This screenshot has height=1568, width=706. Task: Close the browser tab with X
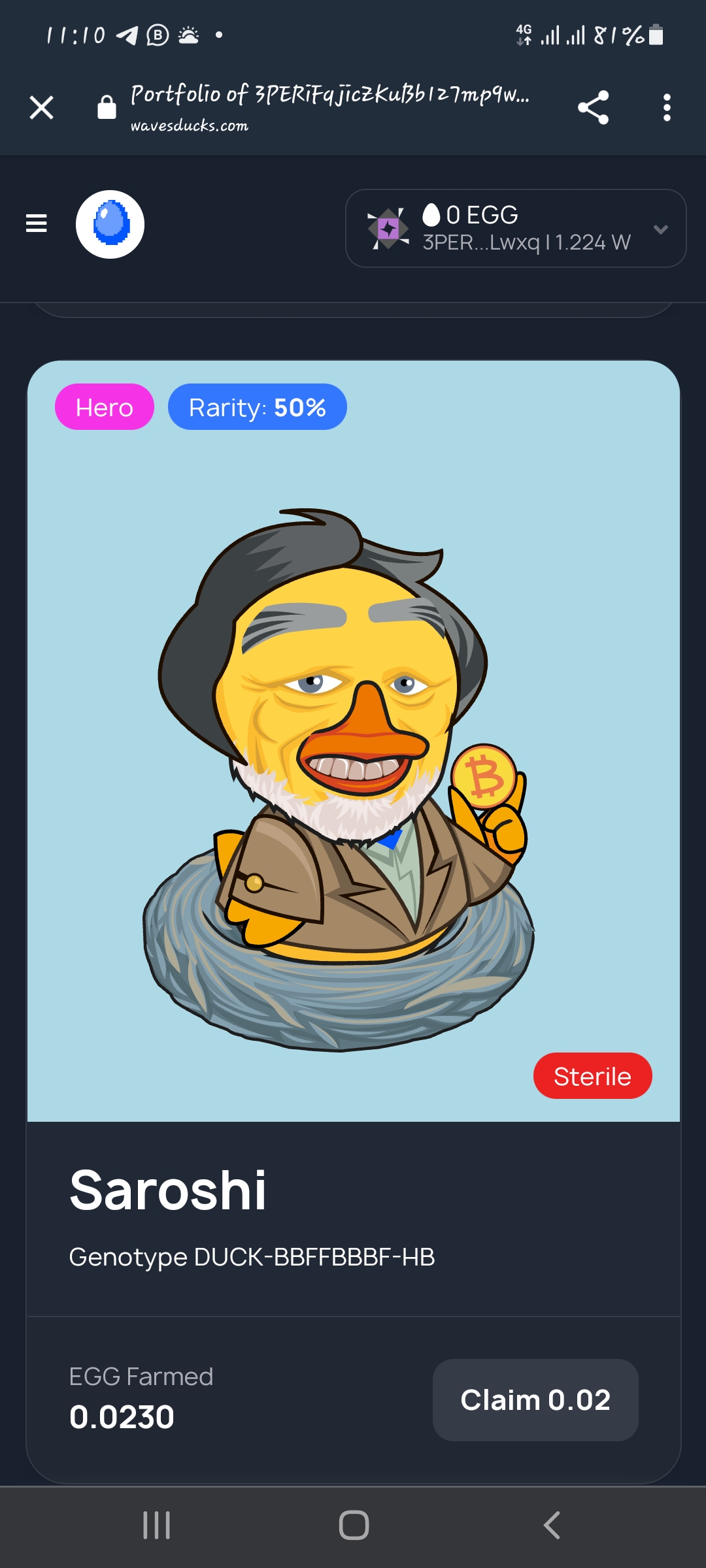[x=41, y=107]
